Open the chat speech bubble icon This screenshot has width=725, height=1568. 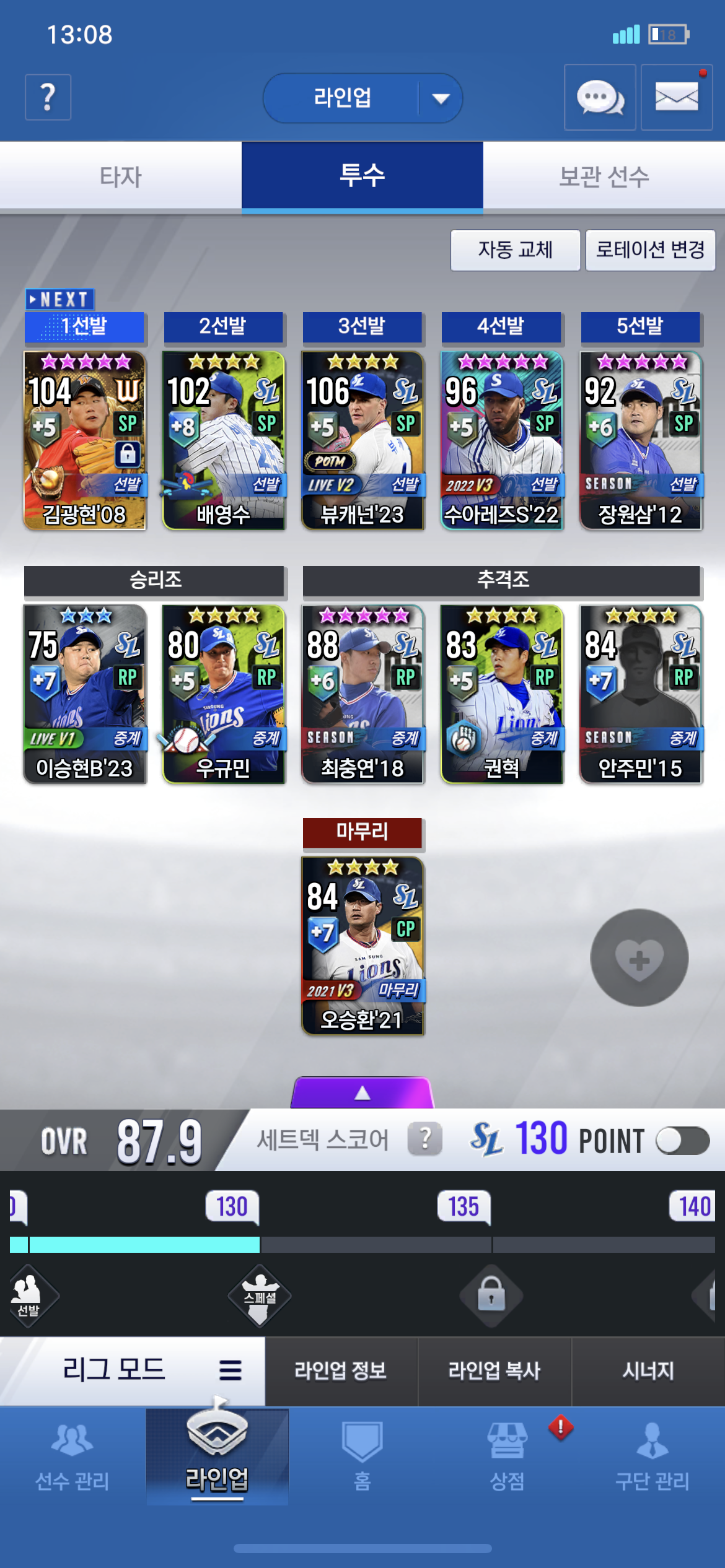click(x=599, y=97)
